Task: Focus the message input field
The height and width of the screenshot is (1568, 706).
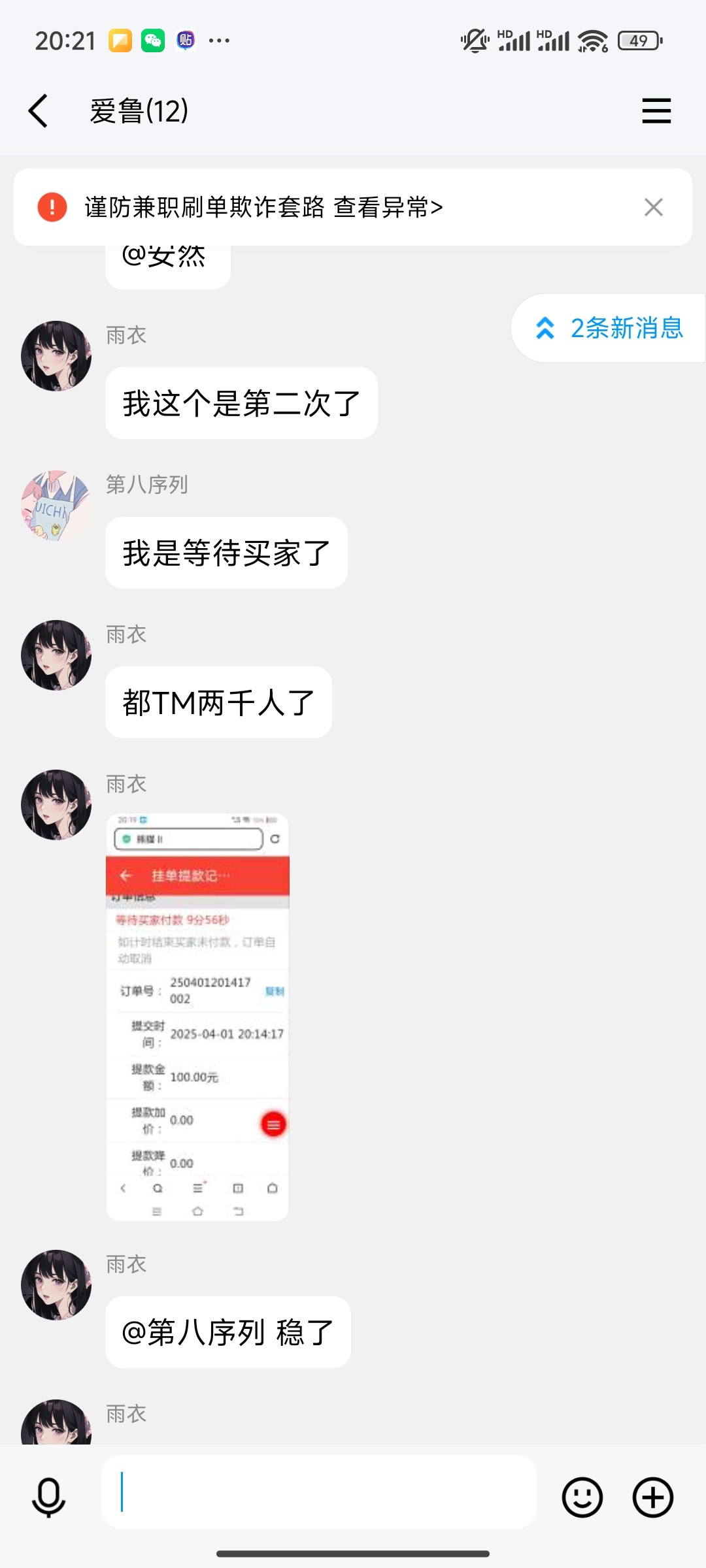Action: pos(319,1492)
